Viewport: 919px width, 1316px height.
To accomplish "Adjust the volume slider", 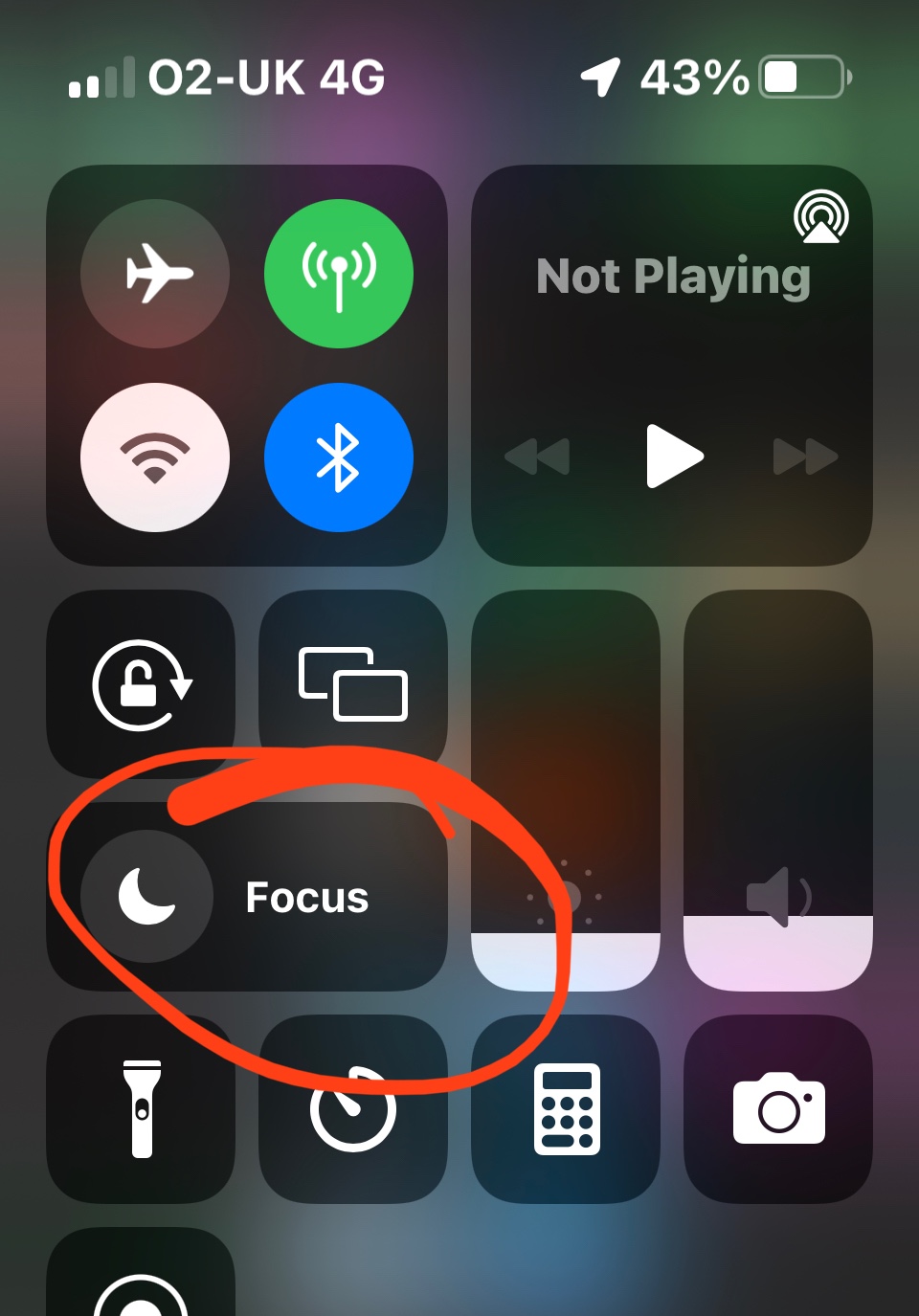I will [778, 791].
